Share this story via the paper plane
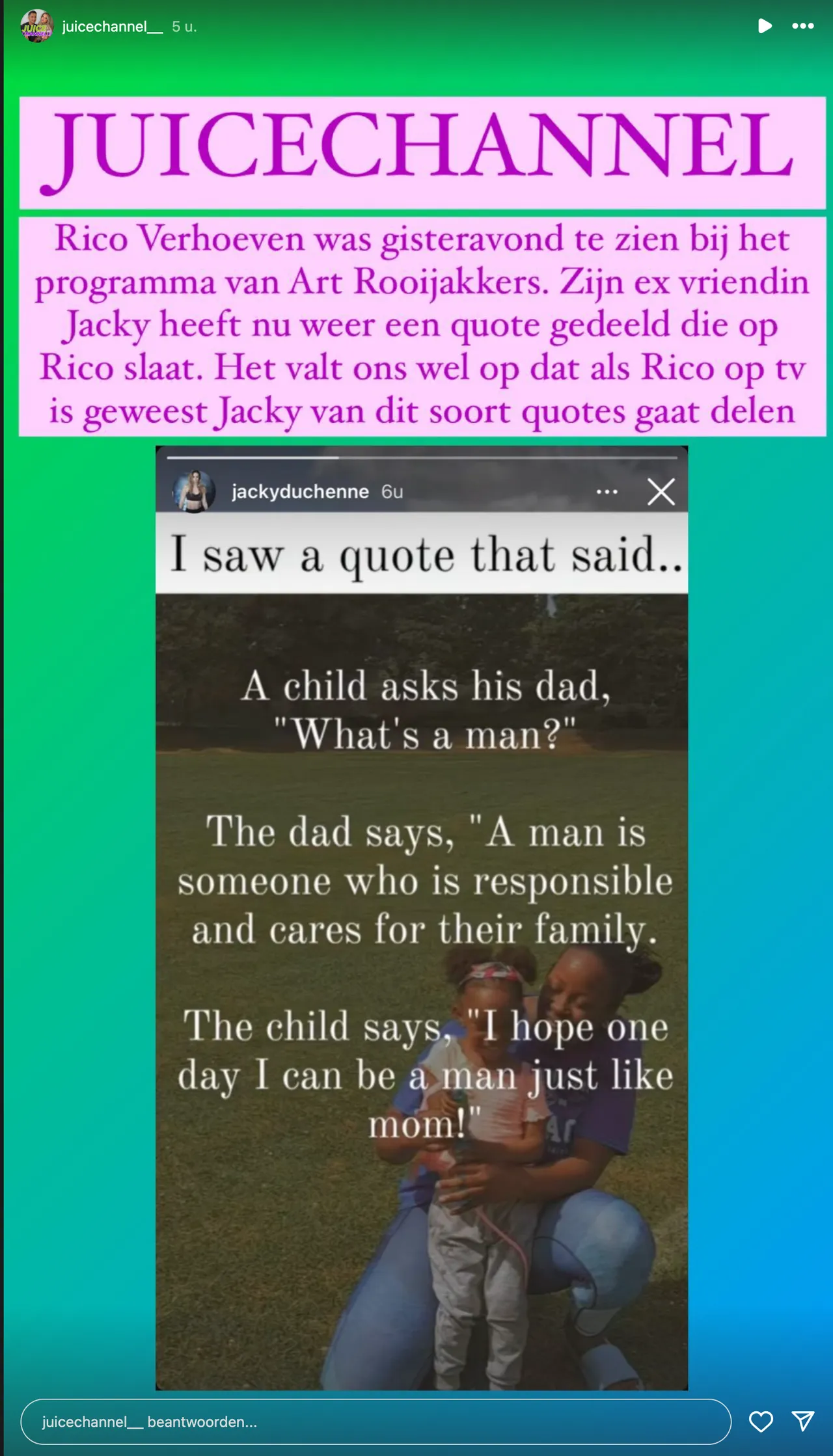Viewport: 833px width, 1456px height. click(802, 1422)
